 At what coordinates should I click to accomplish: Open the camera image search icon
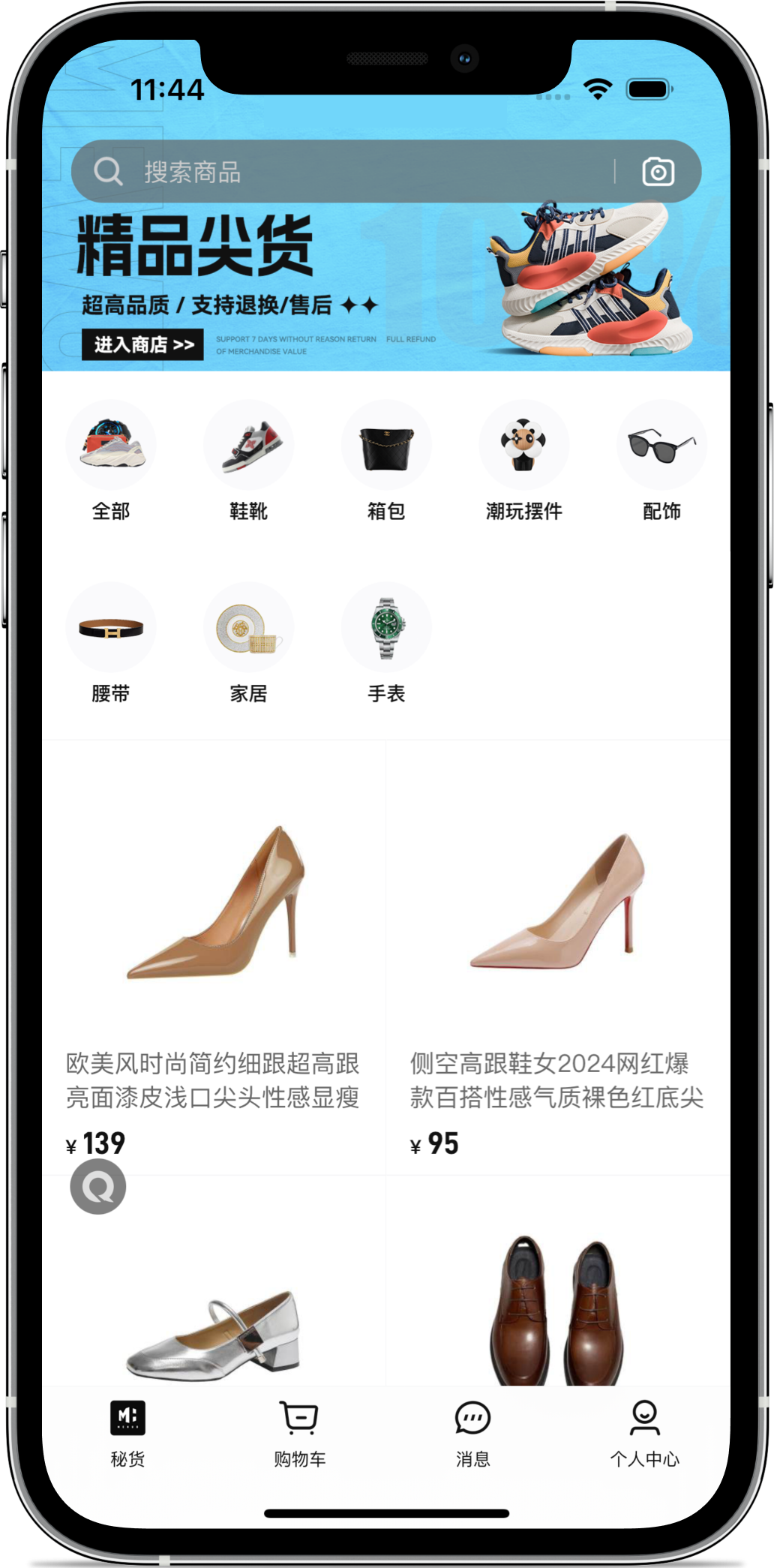(x=658, y=172)
